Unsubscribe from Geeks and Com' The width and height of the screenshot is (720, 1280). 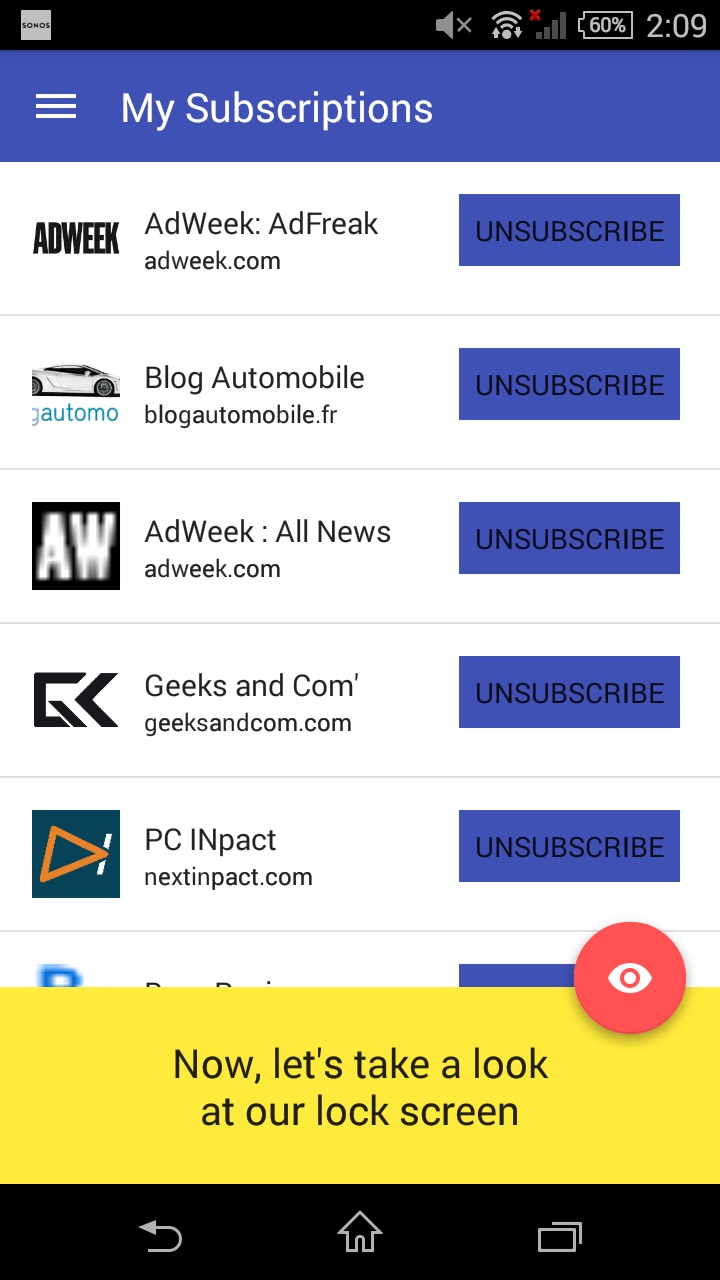(x=569, y=693)
